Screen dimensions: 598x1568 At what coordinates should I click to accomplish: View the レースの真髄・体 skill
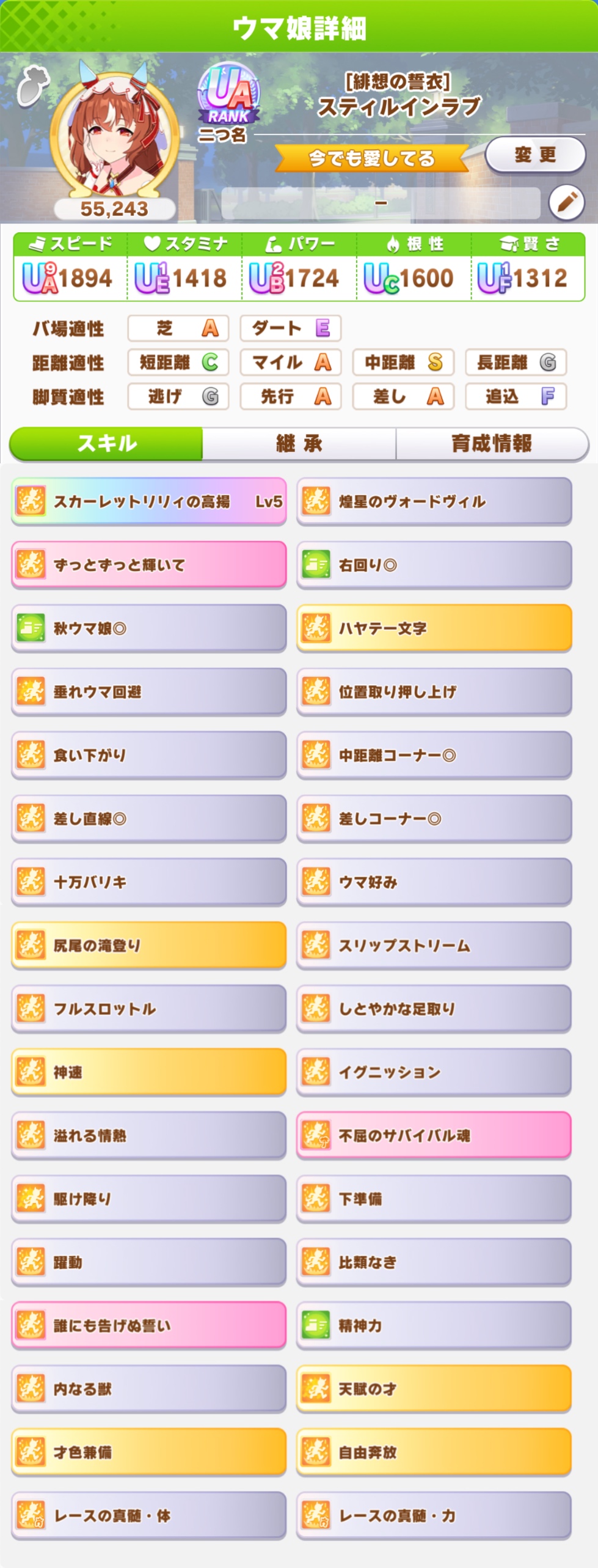point(148,1515)
